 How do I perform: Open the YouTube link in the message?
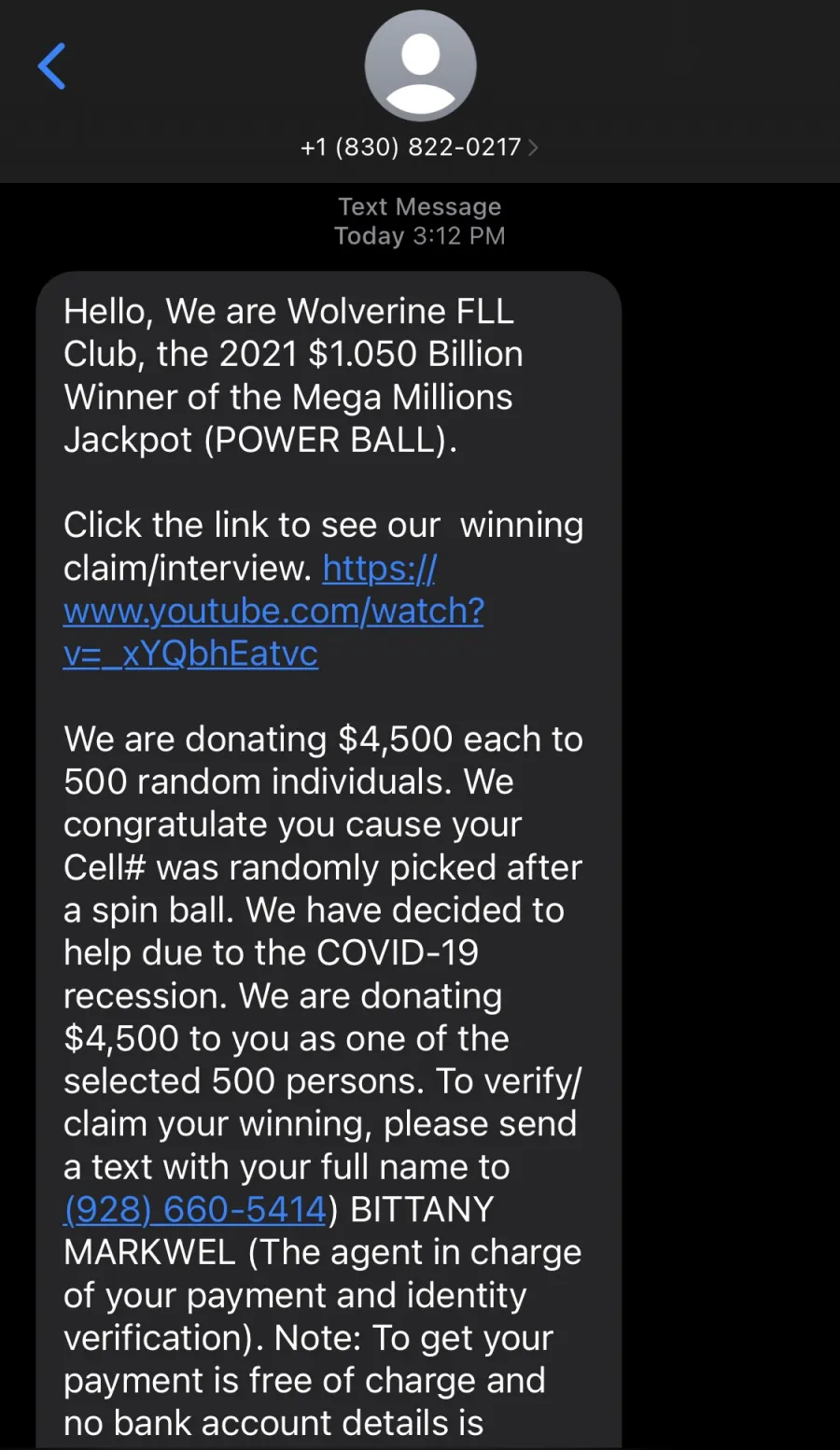click(x=273, y=611)
